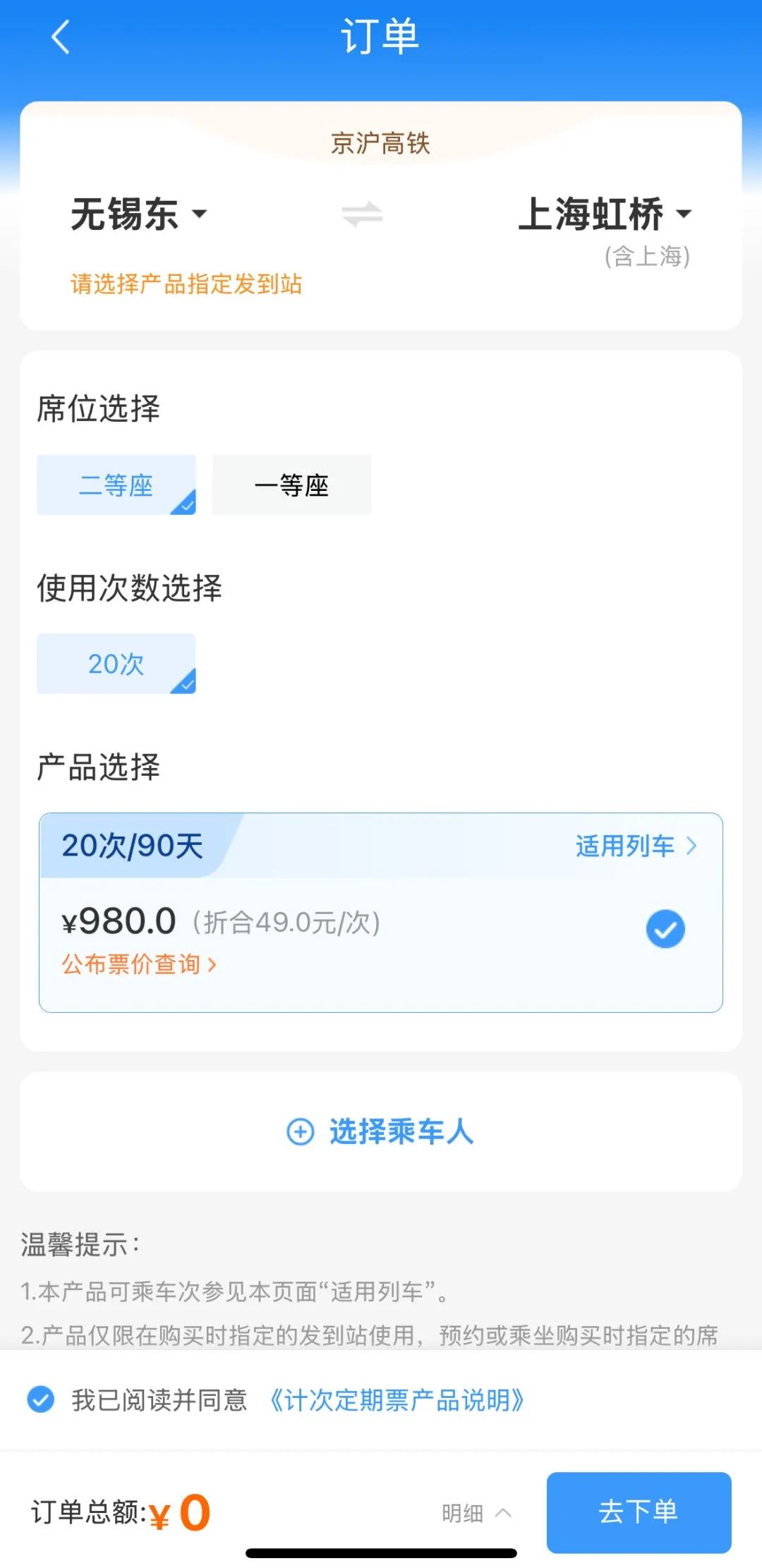This screenshot has width=762, height=1568.
Task: Open 公布票价查询 fare lookup
Action: pos(139,964)
